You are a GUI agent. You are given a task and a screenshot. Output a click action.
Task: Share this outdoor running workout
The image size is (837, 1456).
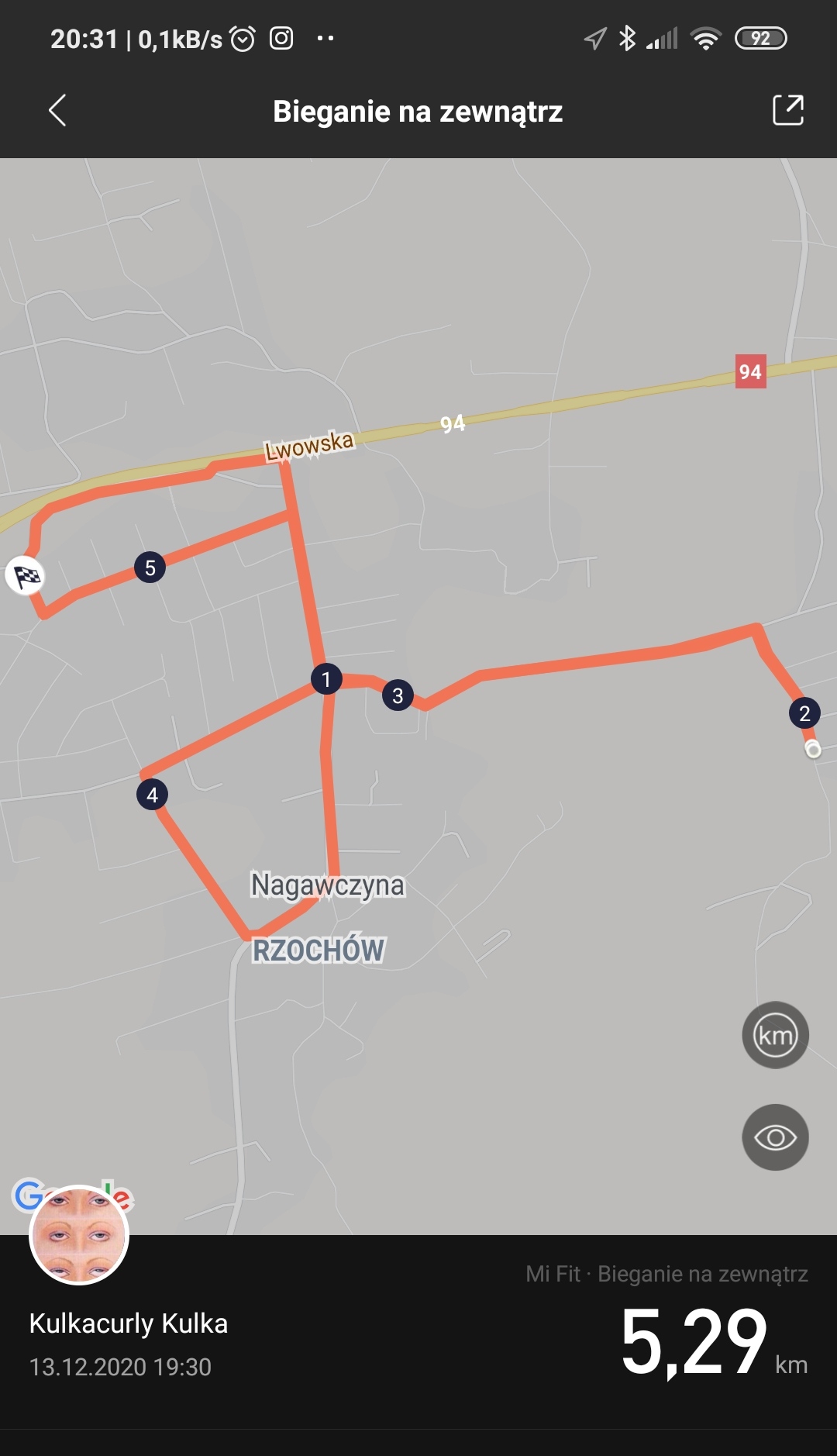point(788,110)
